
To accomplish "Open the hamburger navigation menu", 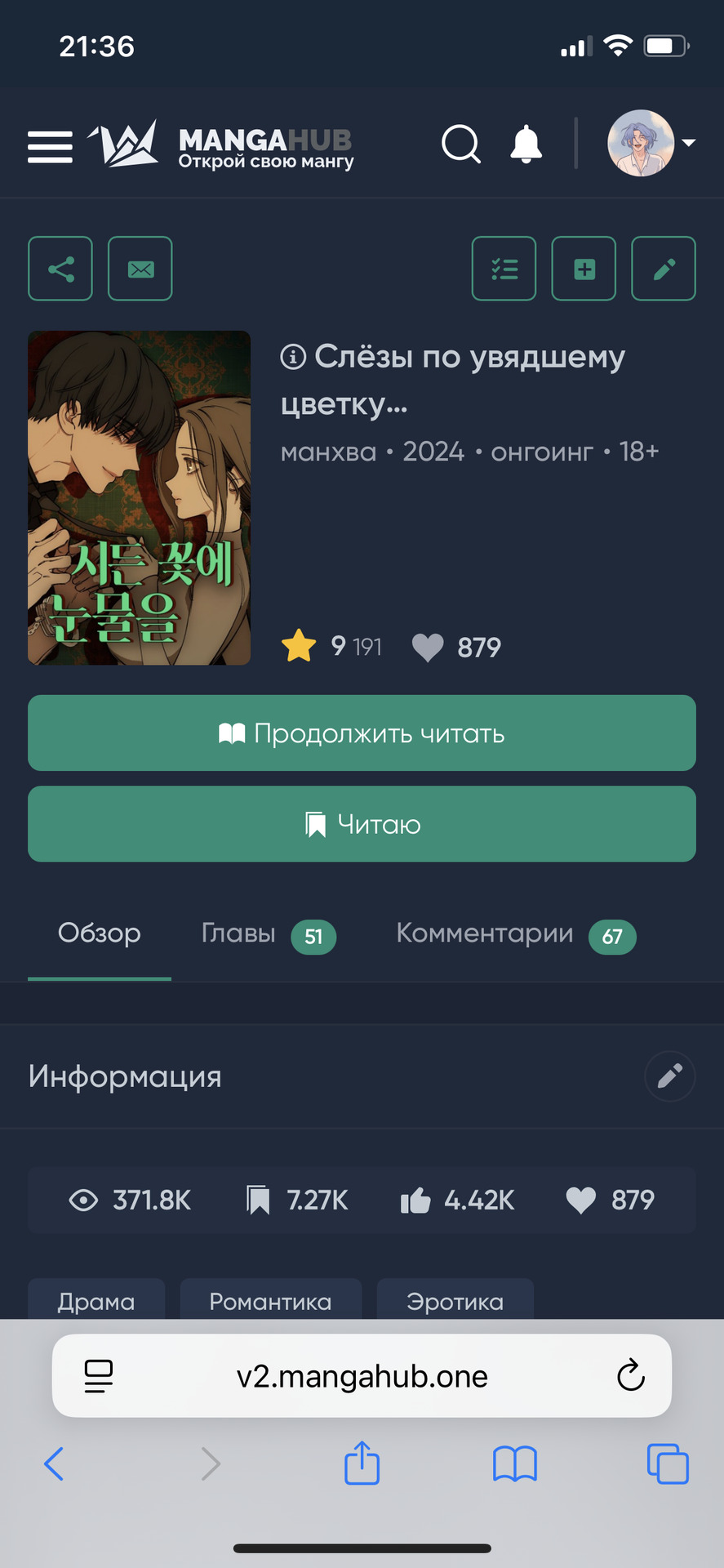I will [50, 146].
